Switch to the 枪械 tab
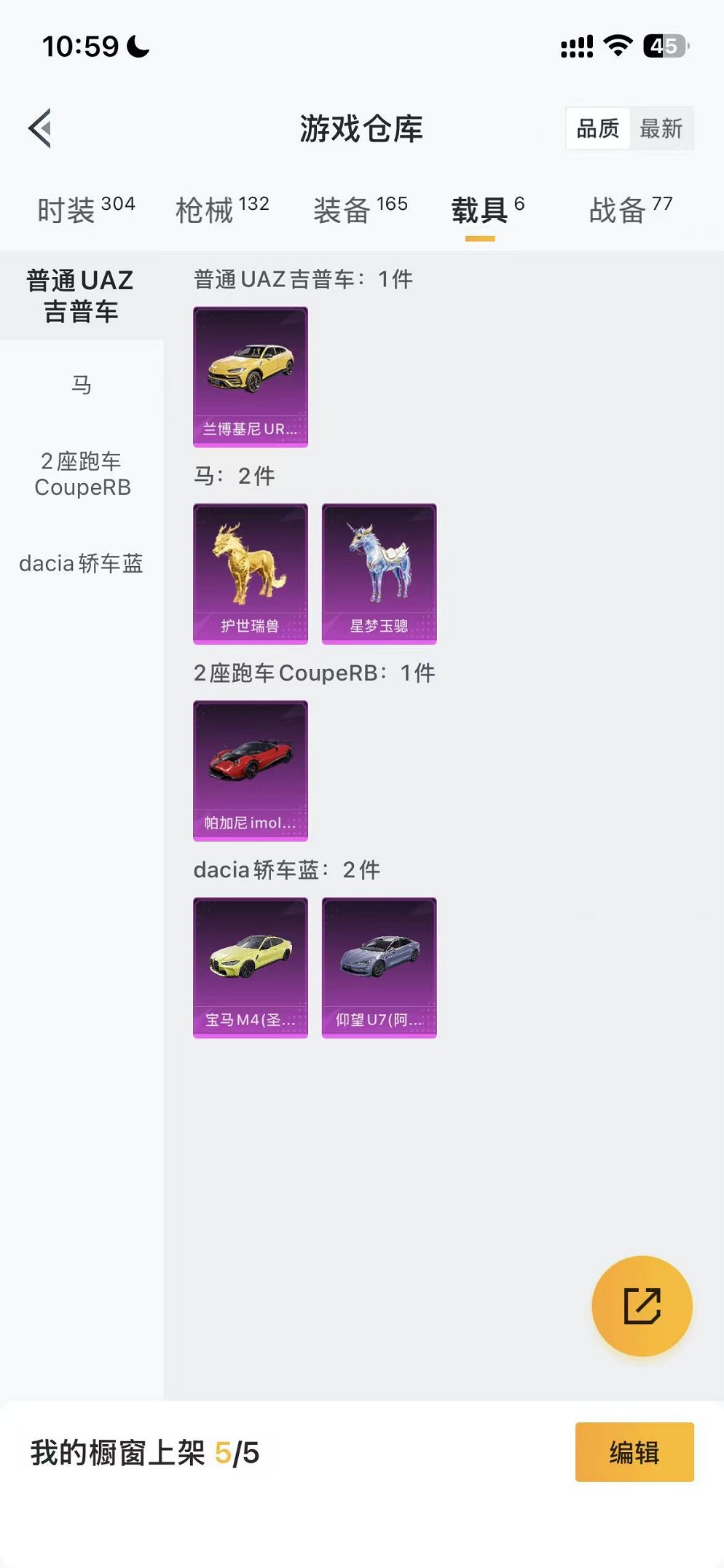 [x=222, y=211]
